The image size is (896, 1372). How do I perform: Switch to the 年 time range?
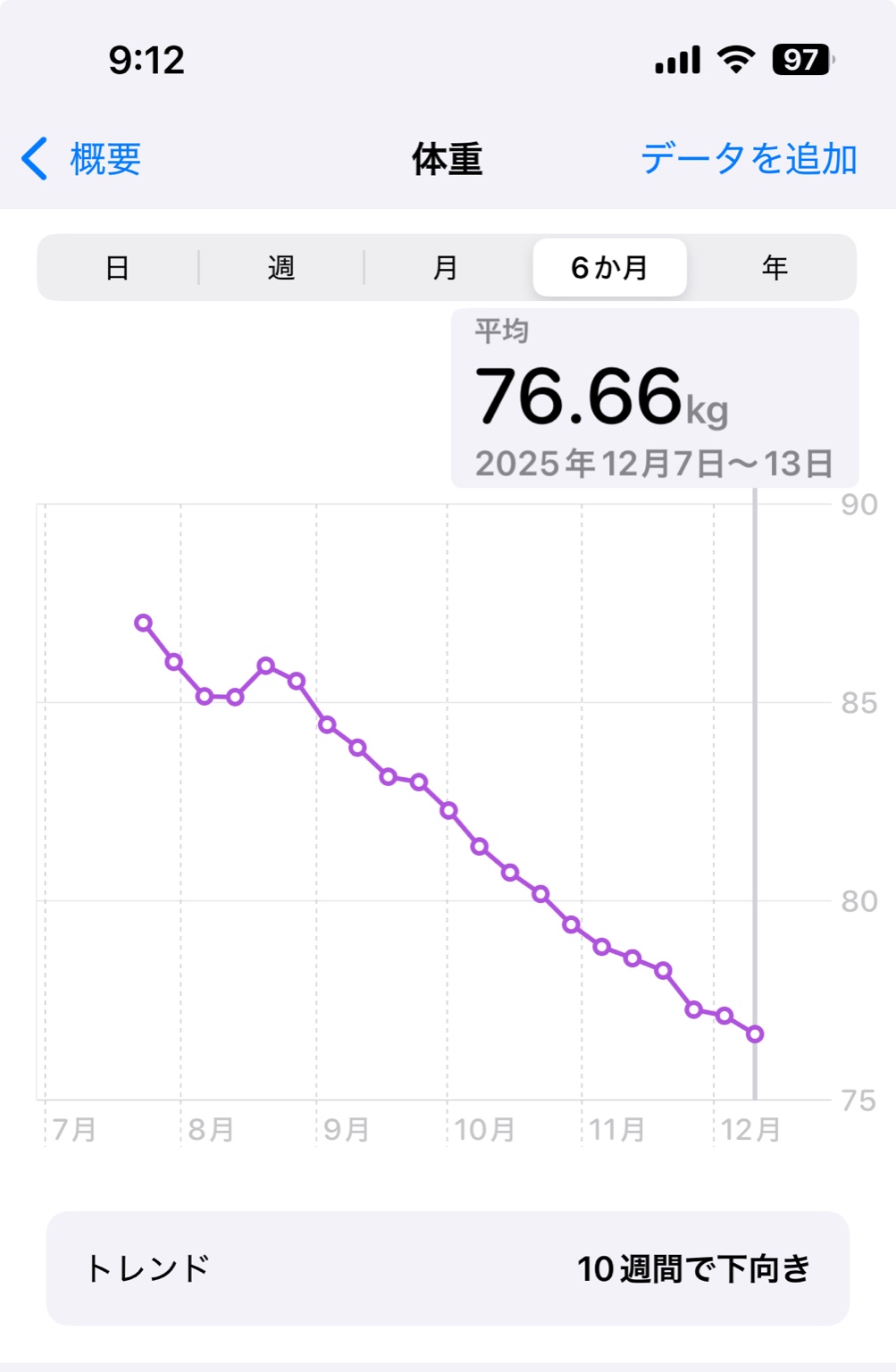[x=775, y=266]
